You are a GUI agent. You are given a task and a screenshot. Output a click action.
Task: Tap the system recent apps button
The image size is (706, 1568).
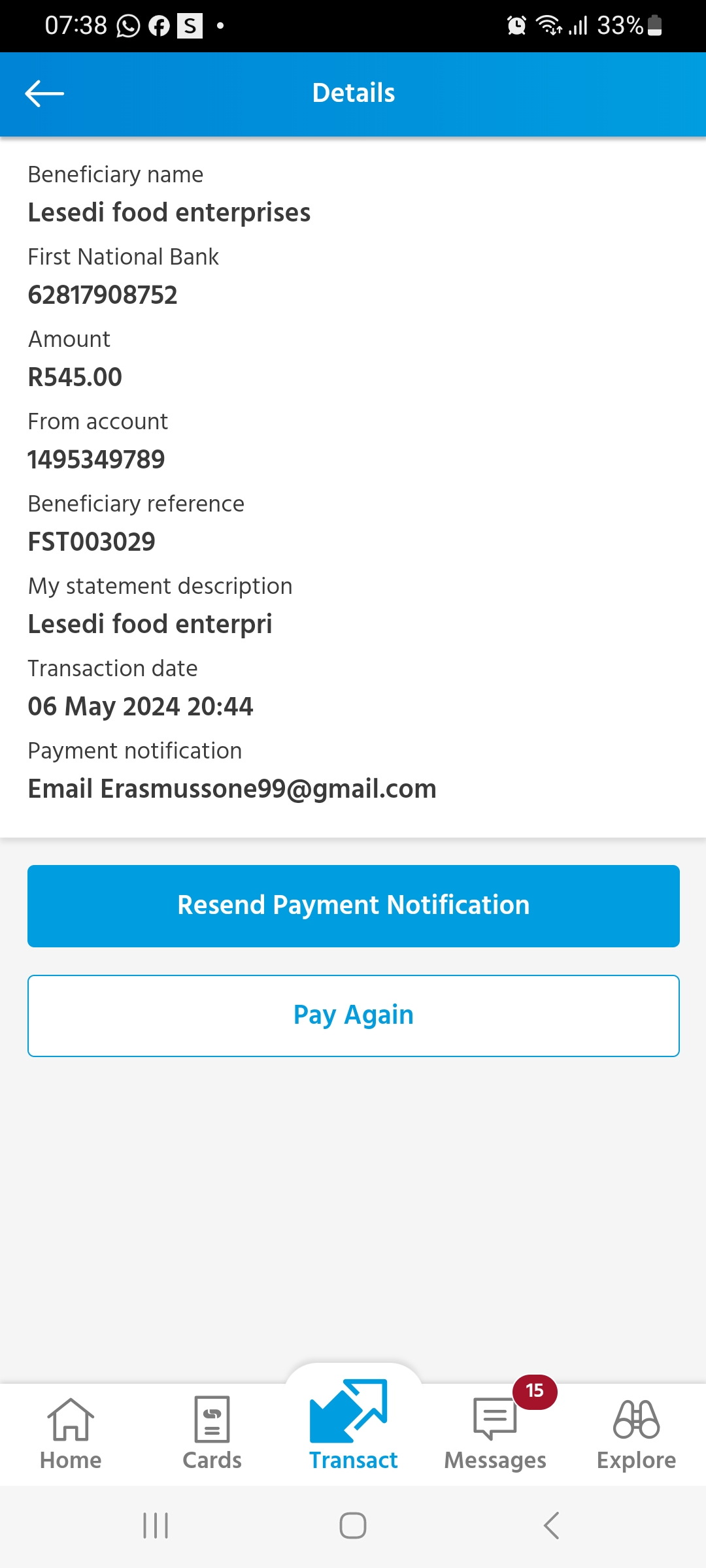point(156,1526)
